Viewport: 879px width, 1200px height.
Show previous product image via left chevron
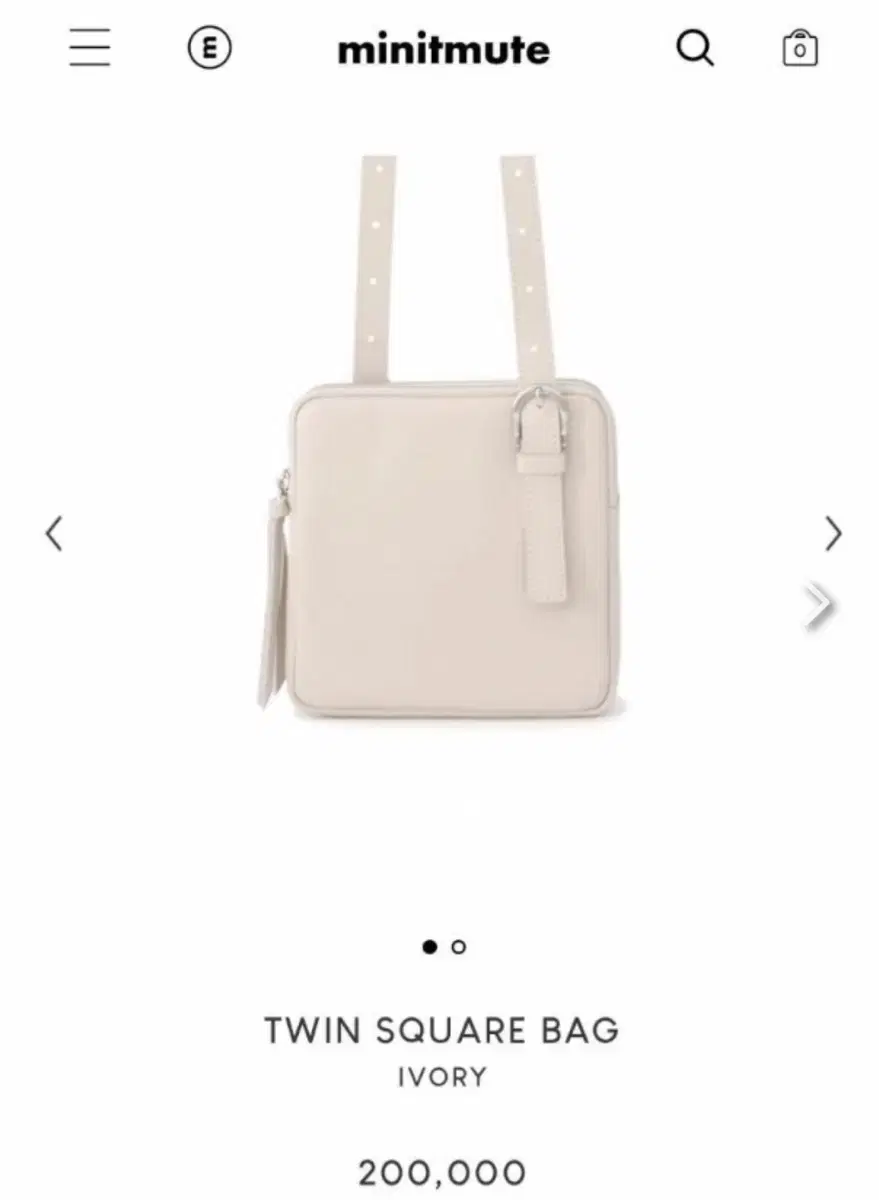56,535
